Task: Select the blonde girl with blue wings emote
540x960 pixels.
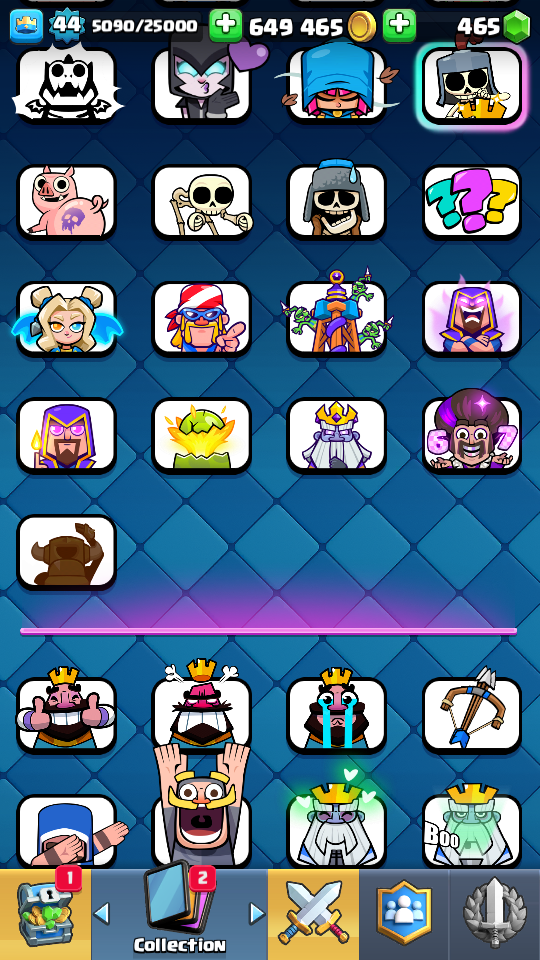Action: point(66,318)
